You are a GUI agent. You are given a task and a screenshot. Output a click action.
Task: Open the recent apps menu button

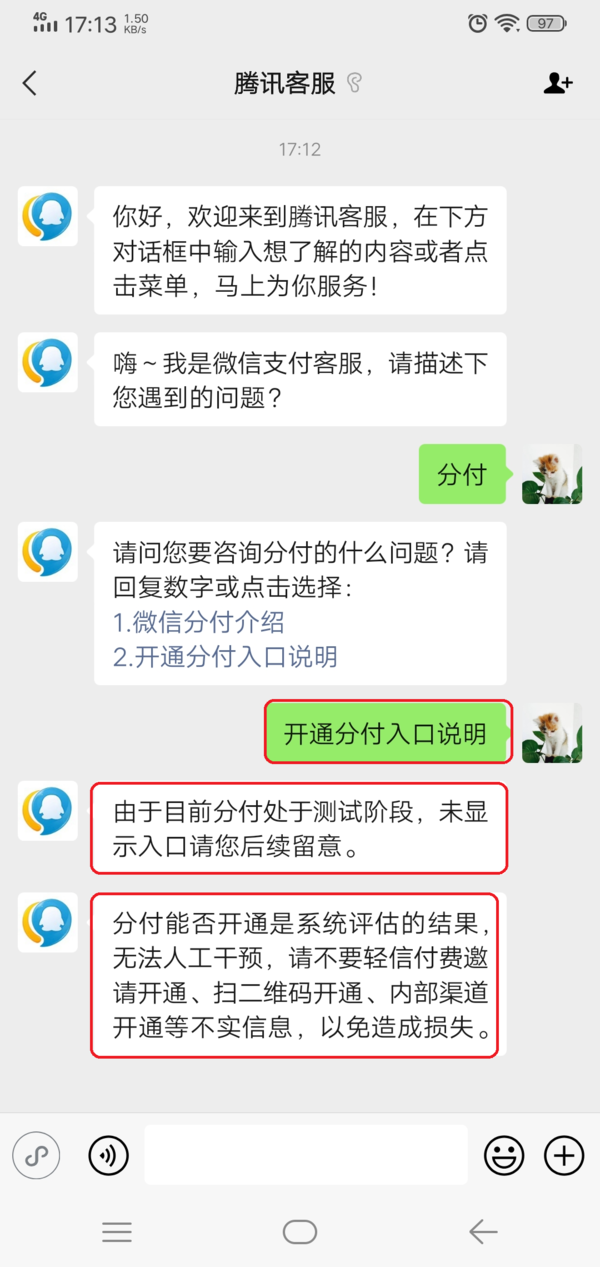[117, 1232]
